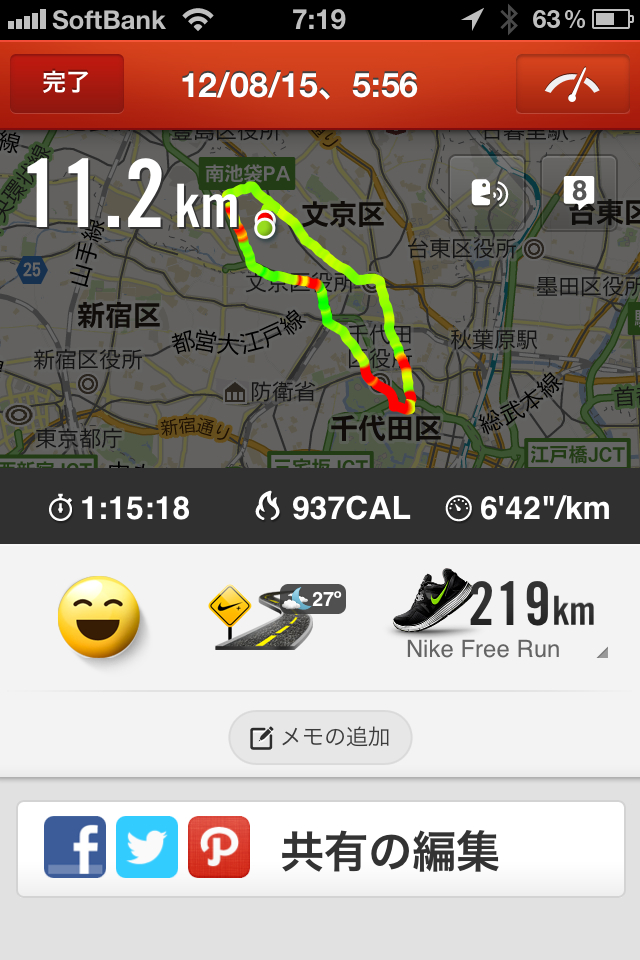Tap the 完了 done button
This screenshot has width=640, height=960.
coord(67,84)
